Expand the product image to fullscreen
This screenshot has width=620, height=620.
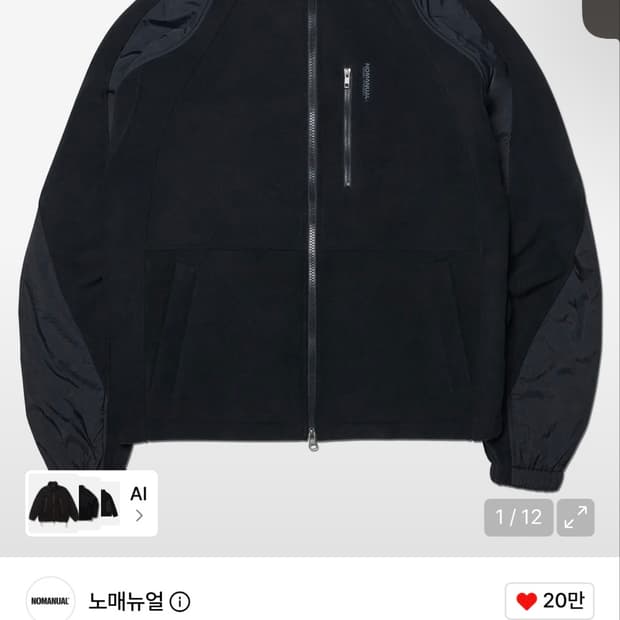[x=575, y=517]
